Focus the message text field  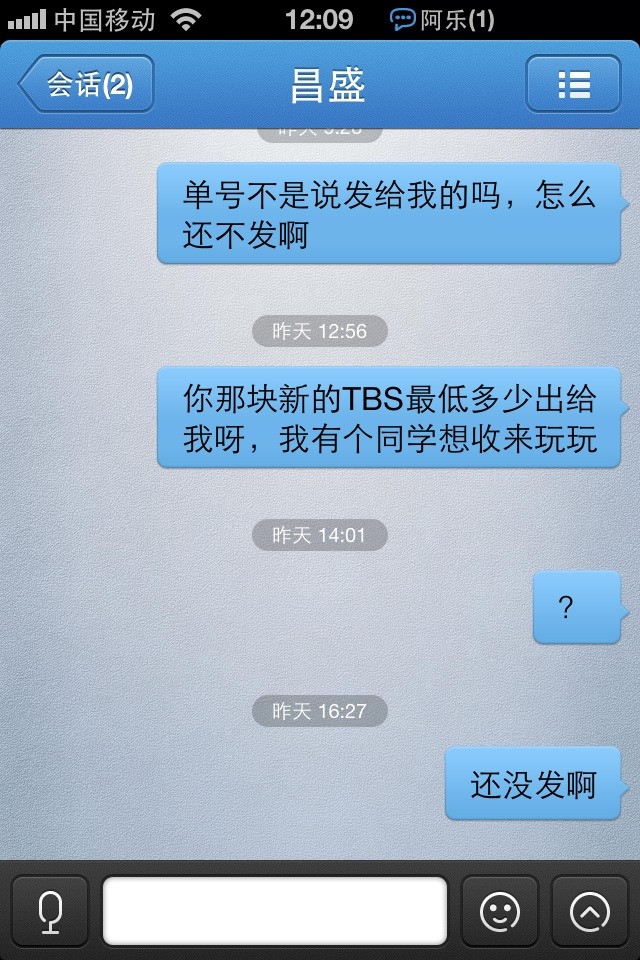(x=275, y=911)
